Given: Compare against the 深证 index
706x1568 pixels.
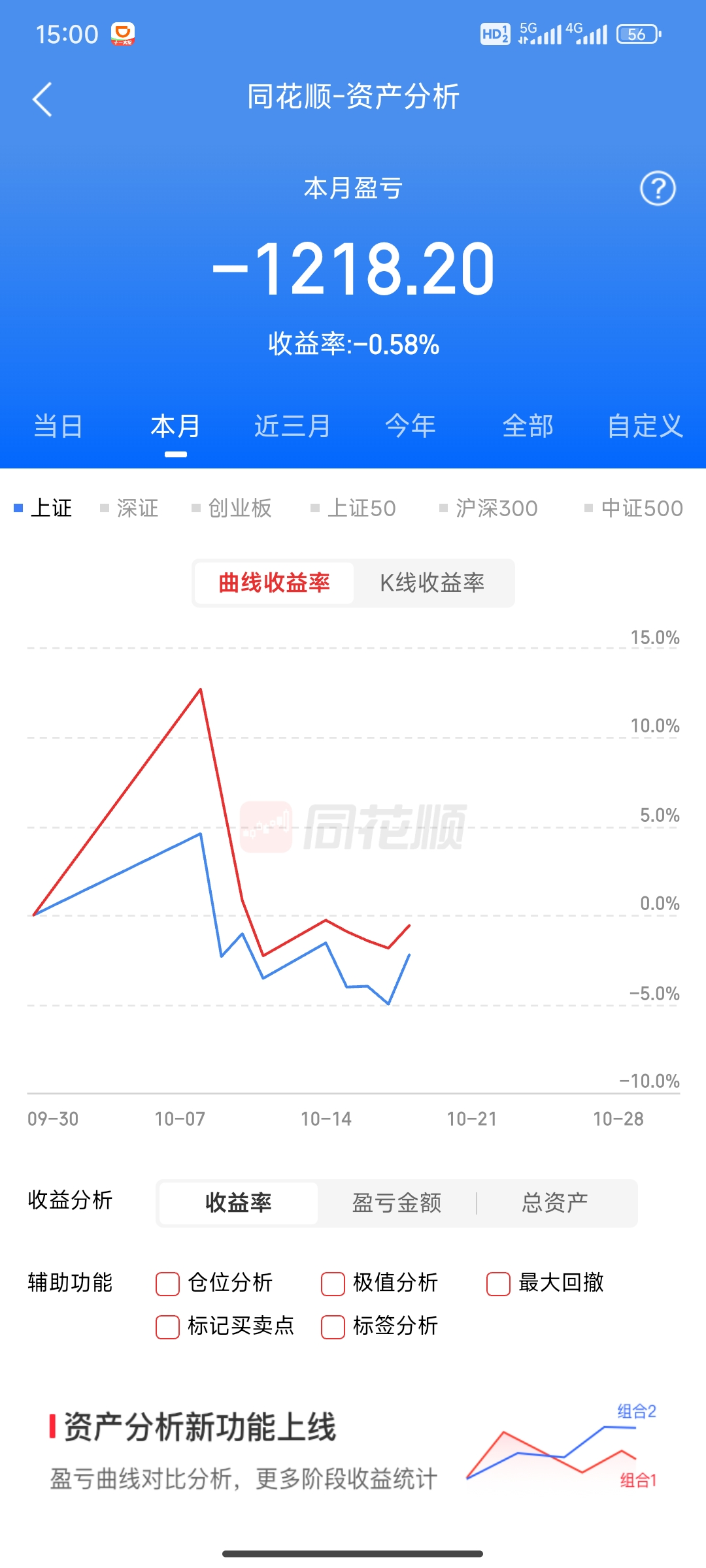Looking at the screenshot, I should tap(129, 508).
